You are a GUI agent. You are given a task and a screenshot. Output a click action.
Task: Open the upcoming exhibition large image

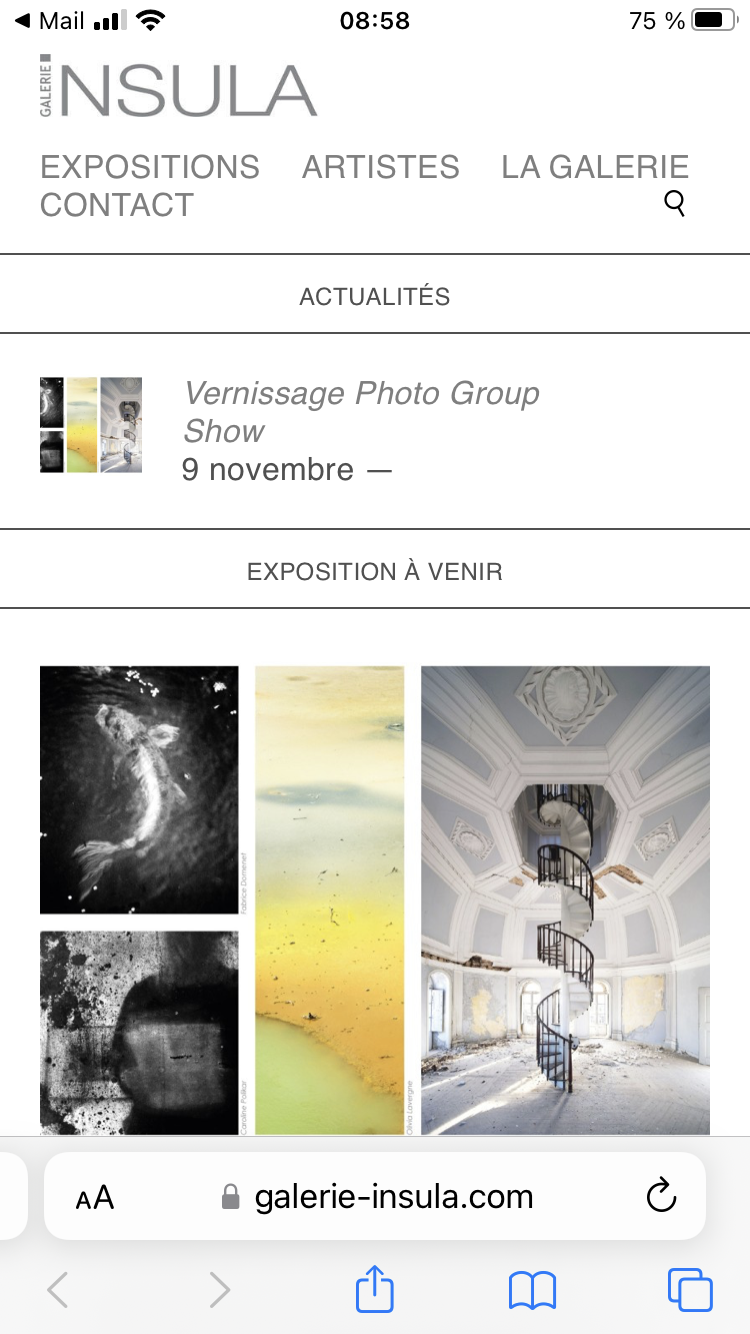pos(375,900)
